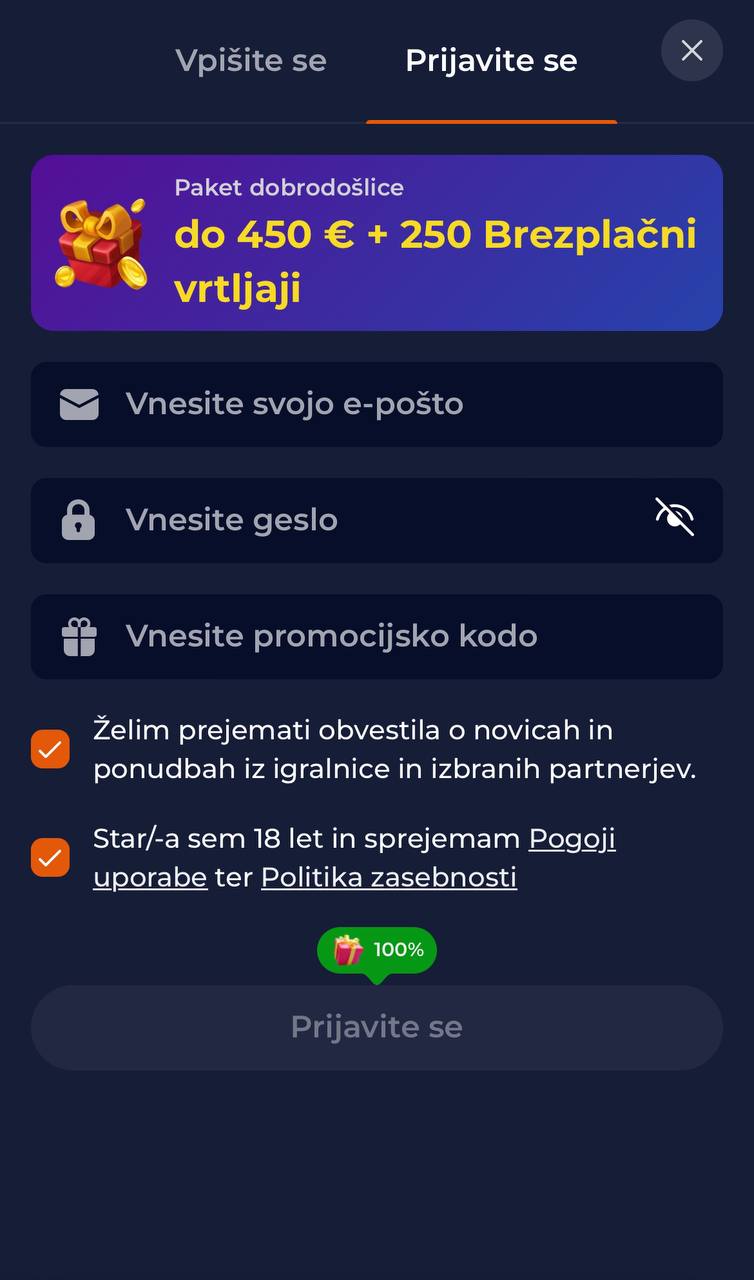Open the Pogoji uporabe link

click(354, 858)
